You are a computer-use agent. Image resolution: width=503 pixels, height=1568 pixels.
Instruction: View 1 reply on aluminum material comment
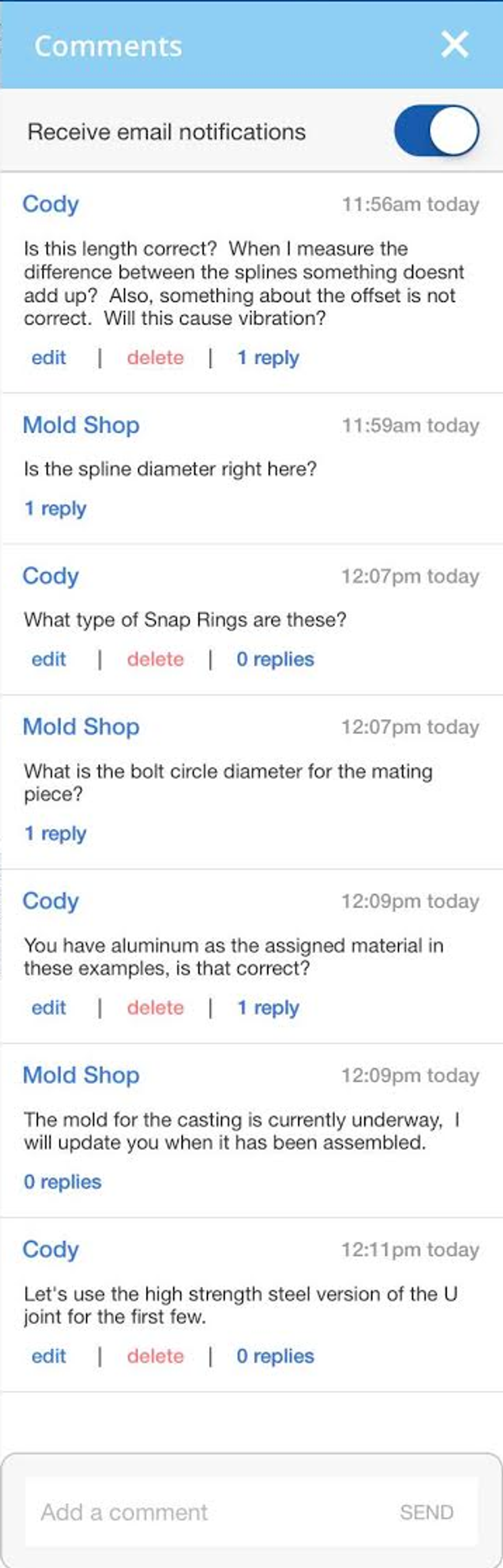[268, 1008]
